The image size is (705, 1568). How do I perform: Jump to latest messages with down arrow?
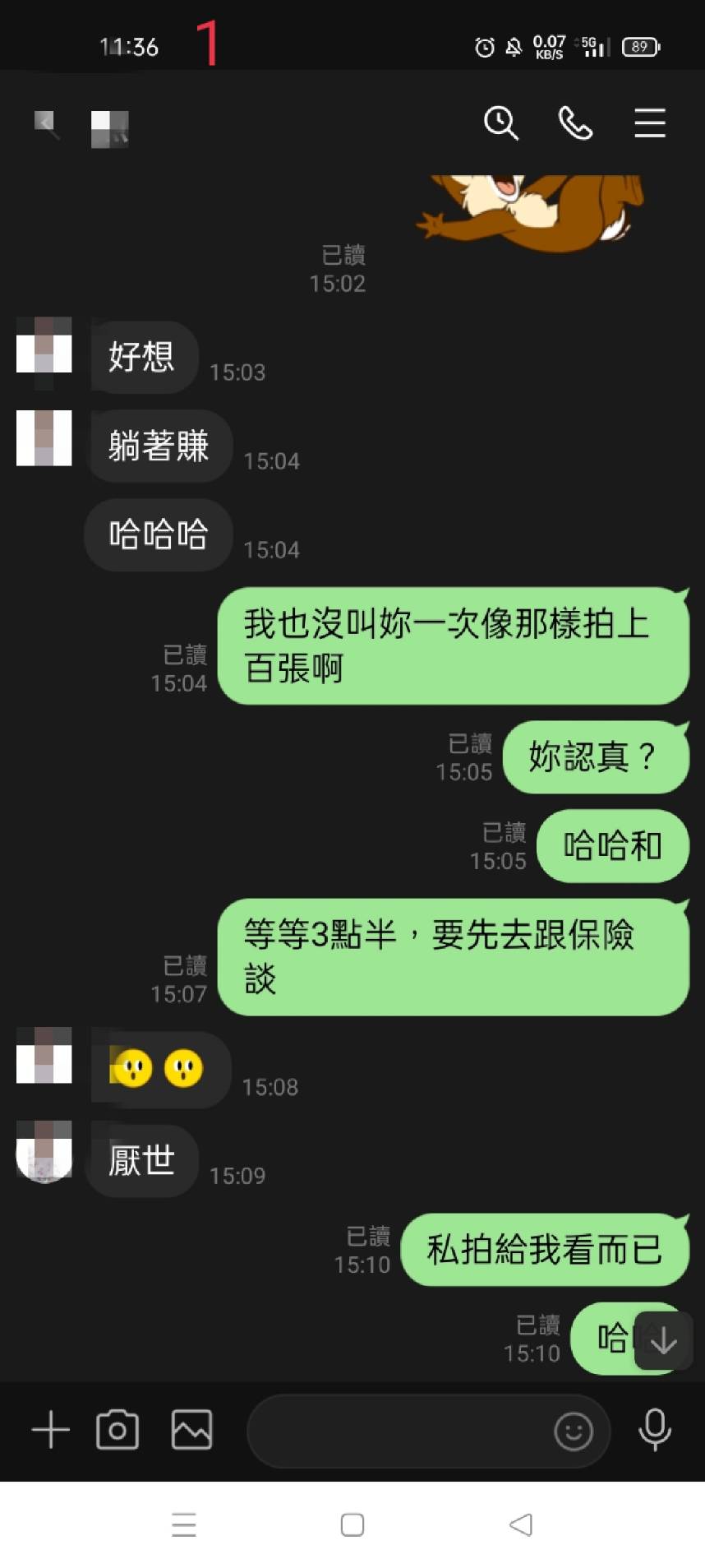point(663,1340)
